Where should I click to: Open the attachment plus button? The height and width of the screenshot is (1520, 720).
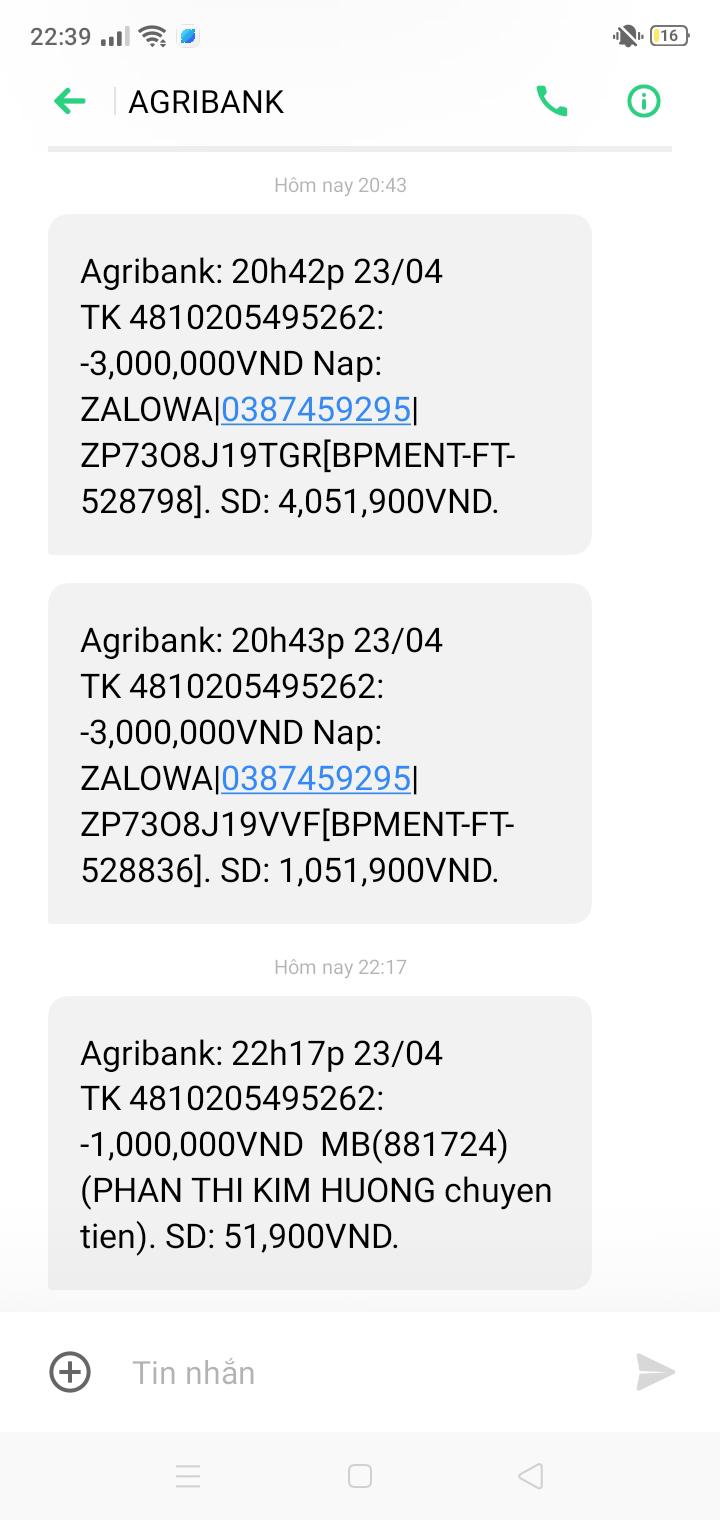(70, 1372)
